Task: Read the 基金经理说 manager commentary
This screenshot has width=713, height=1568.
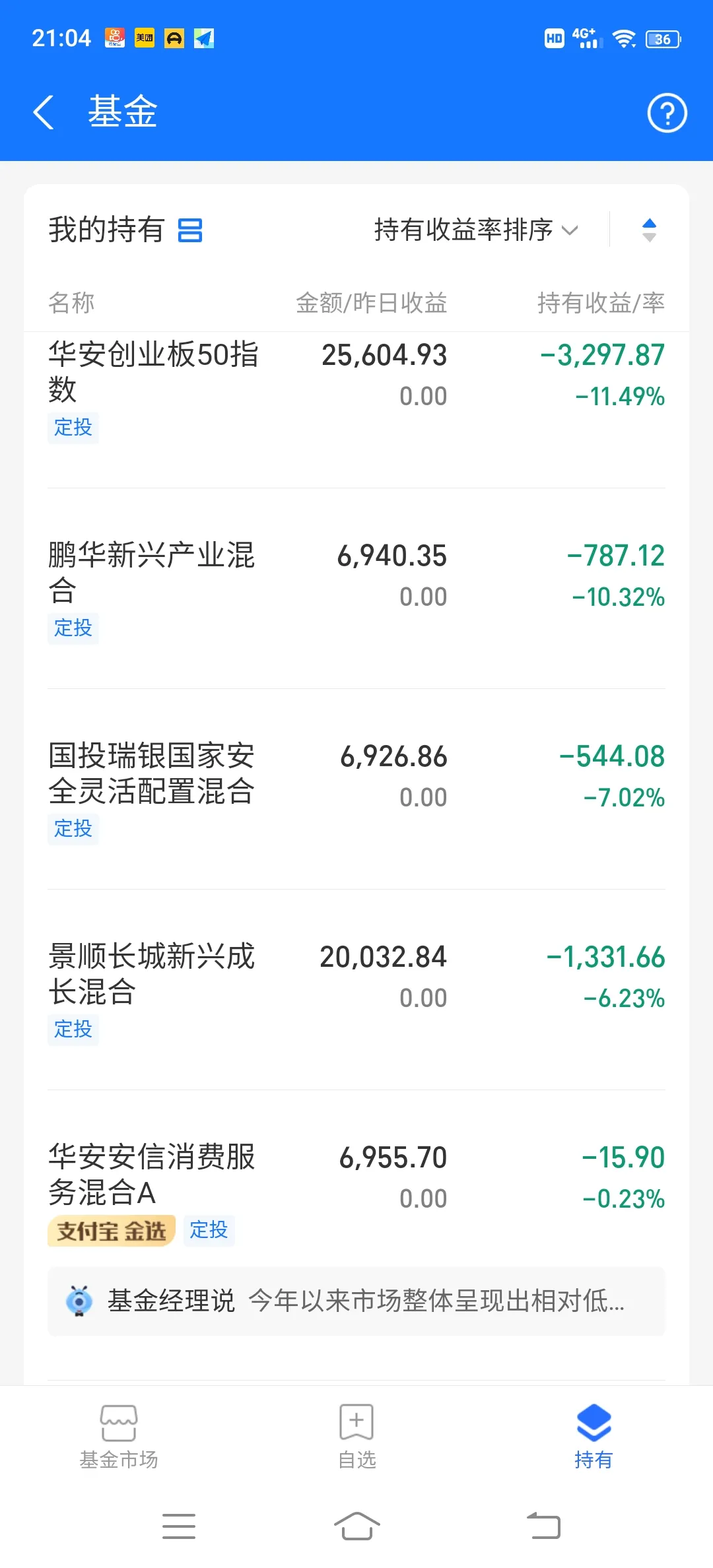Action: [356, 1301]
